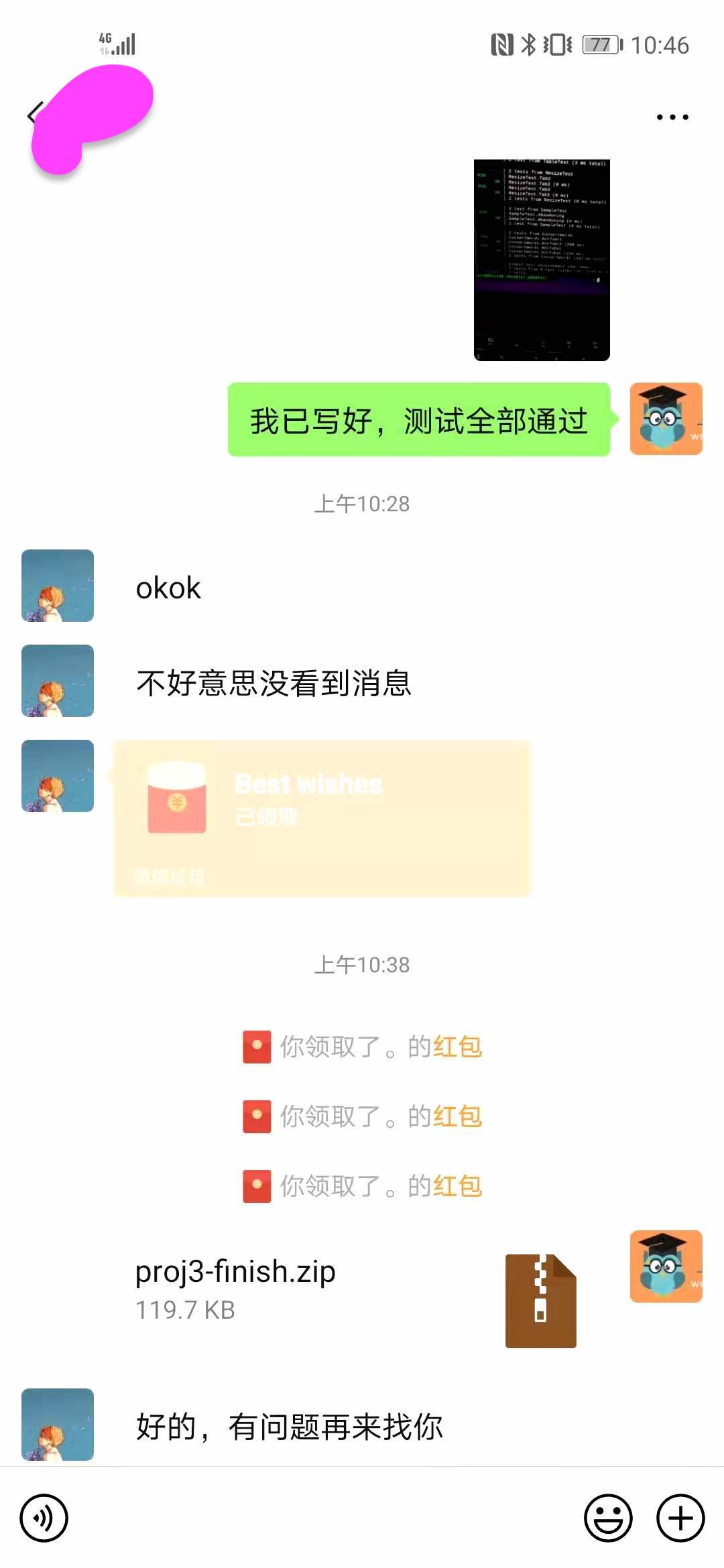Open the three-dot chat options menu
Viewport: 724px width, 1568px height.
point(672,117)
